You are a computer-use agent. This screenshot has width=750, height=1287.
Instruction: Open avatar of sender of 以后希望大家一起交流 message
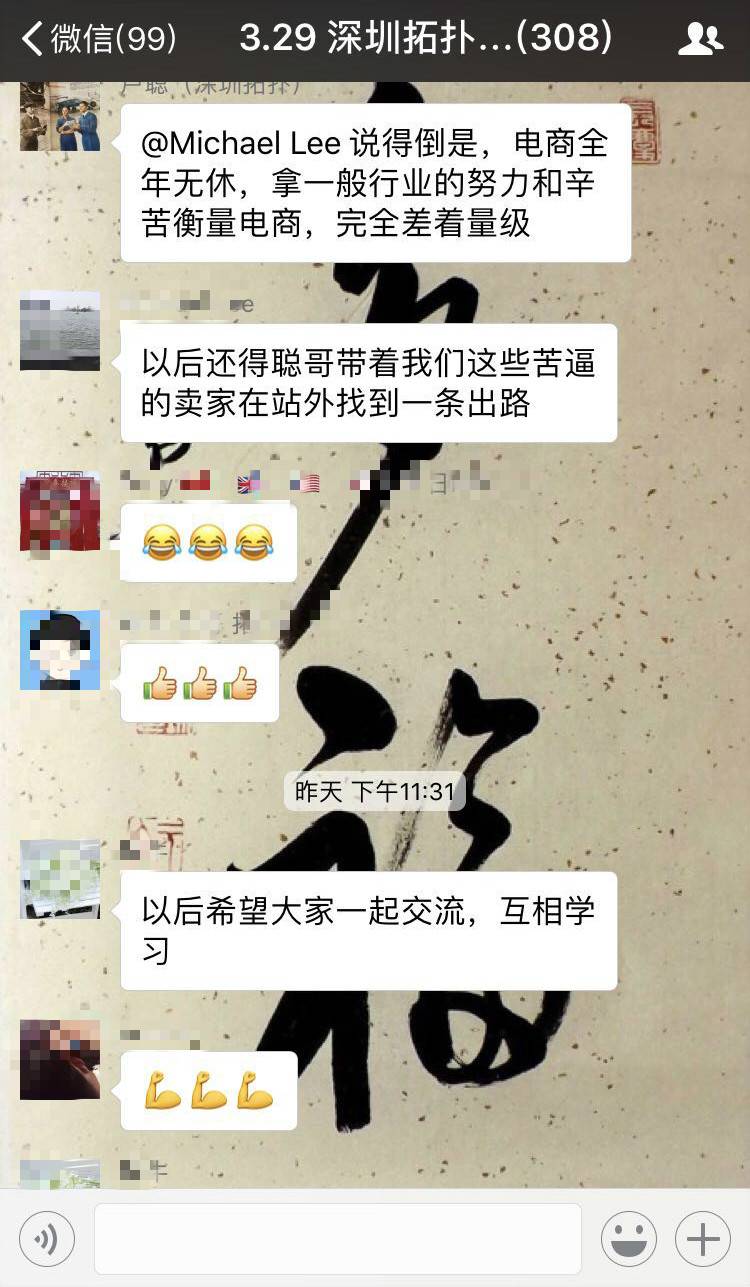click(x=60, y=879)
